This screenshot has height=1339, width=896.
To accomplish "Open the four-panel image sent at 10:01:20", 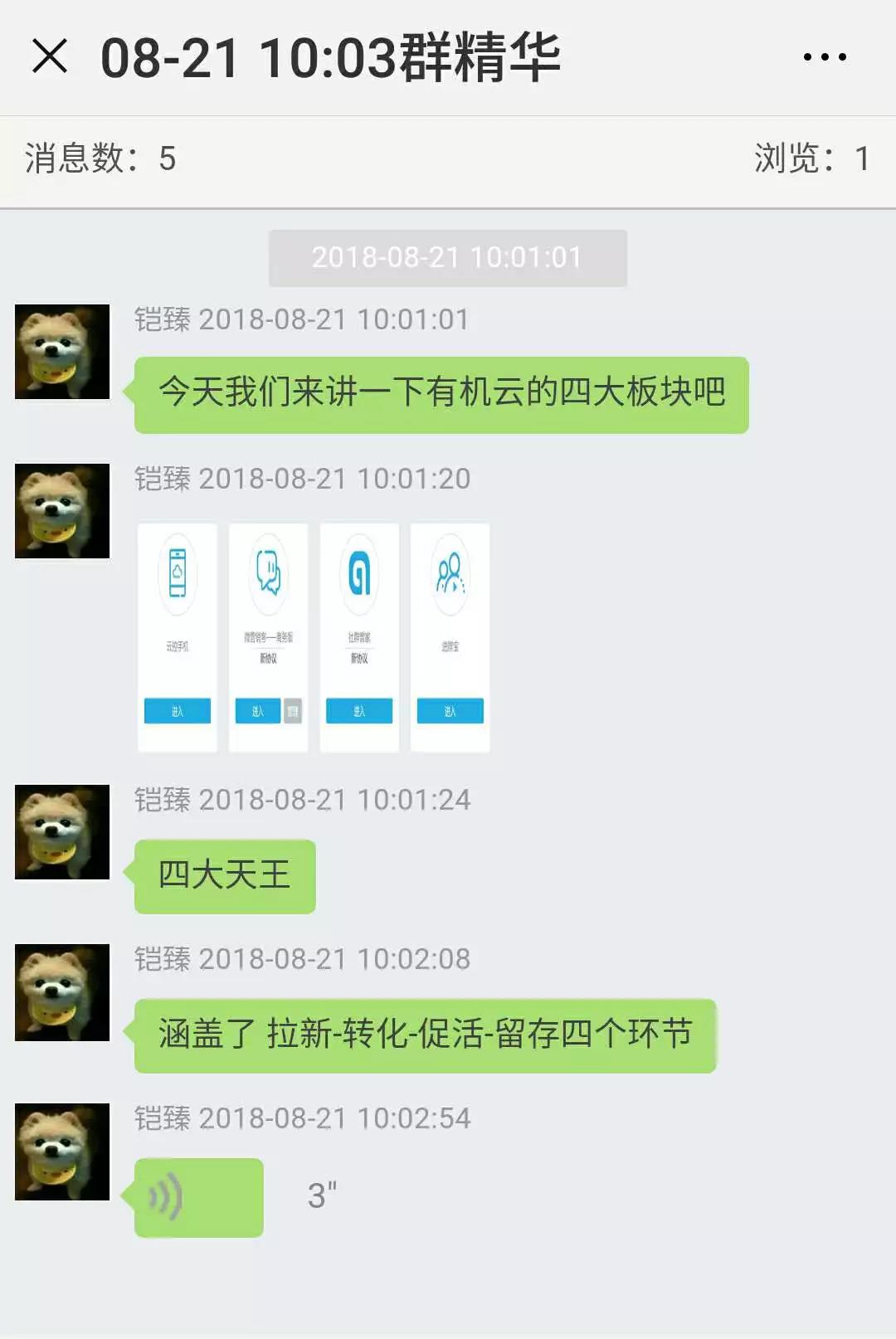I will click(x=314, y=637).
